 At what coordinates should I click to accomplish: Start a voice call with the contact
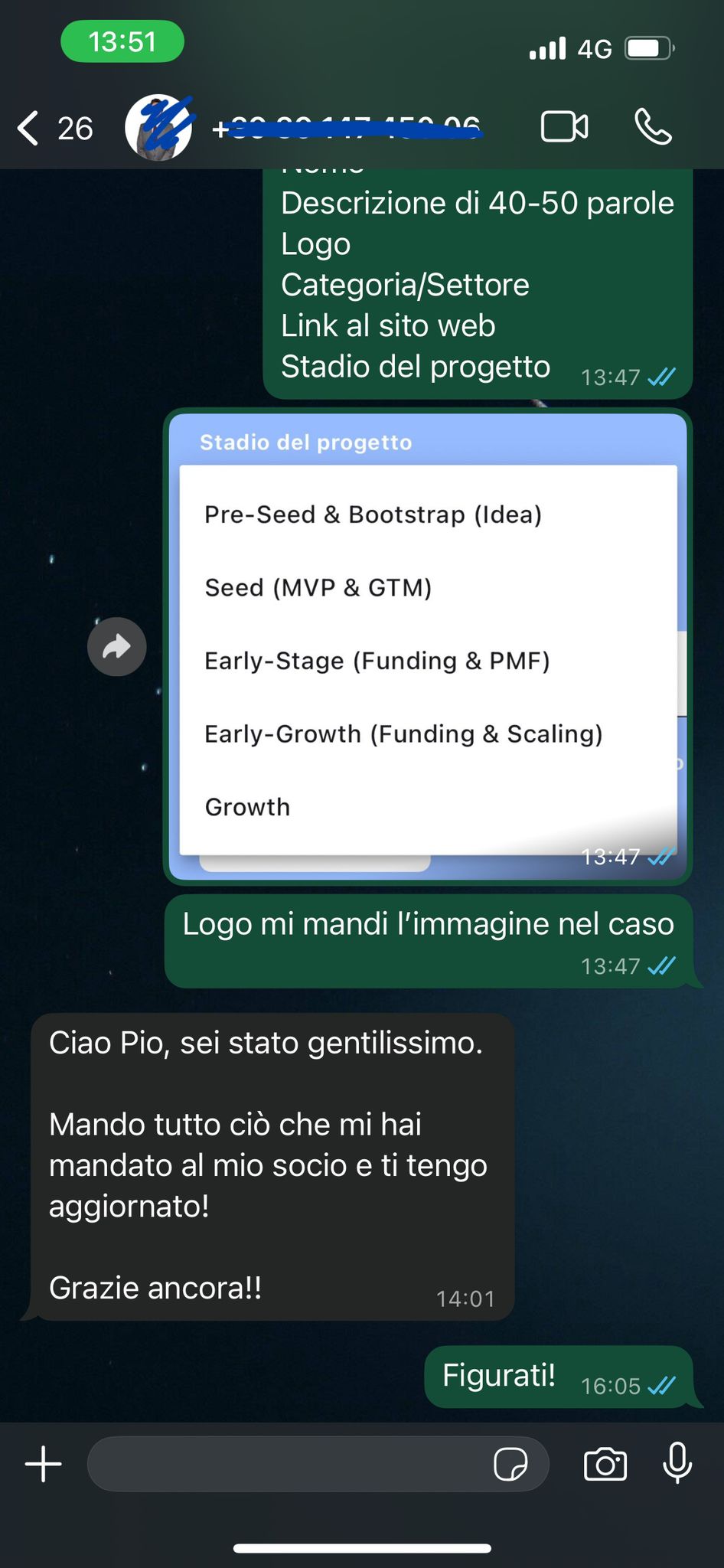click(x=654, y=126)
